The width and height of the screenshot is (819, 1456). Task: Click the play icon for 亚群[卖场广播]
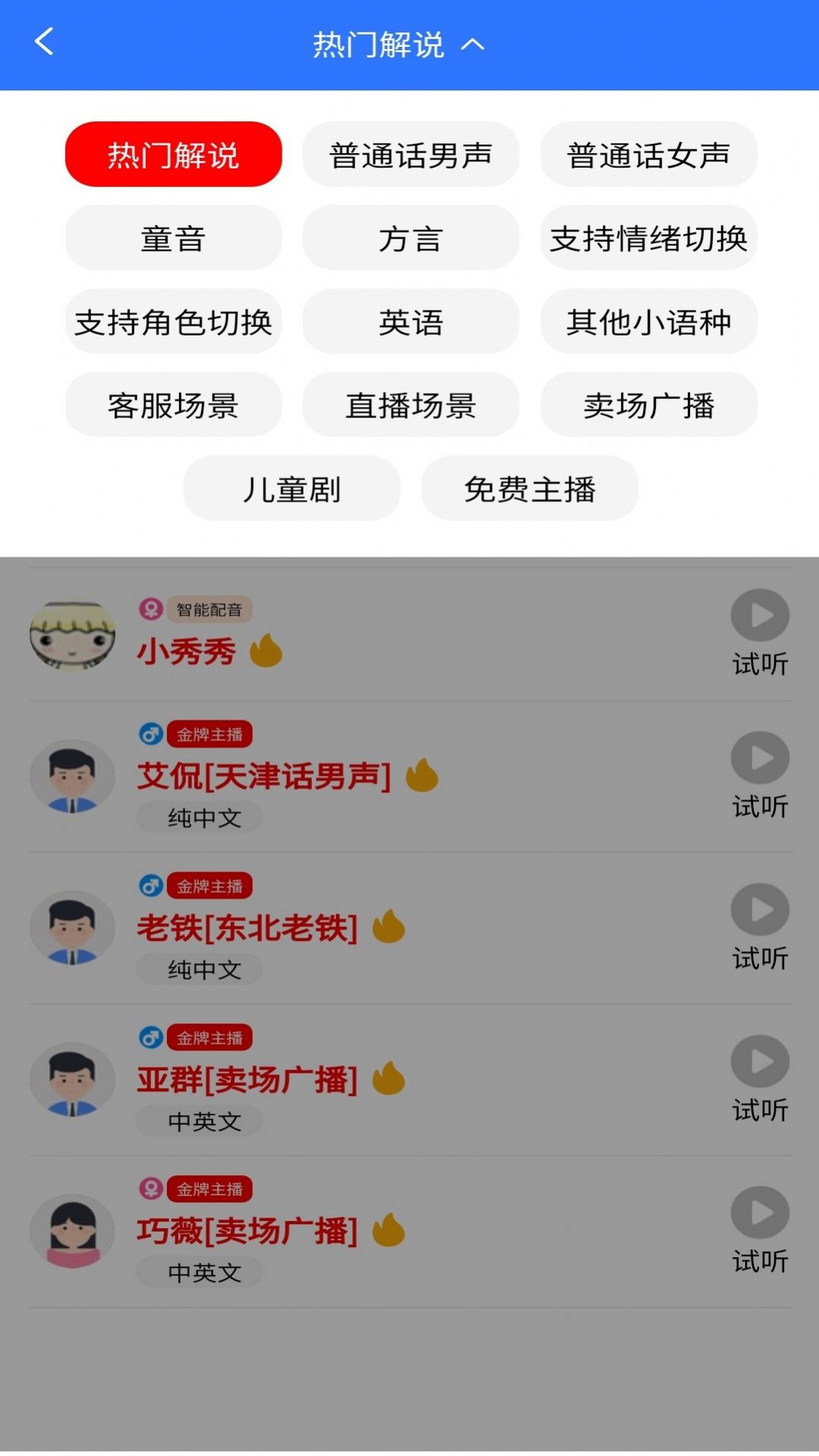[x=760, y=1061]
